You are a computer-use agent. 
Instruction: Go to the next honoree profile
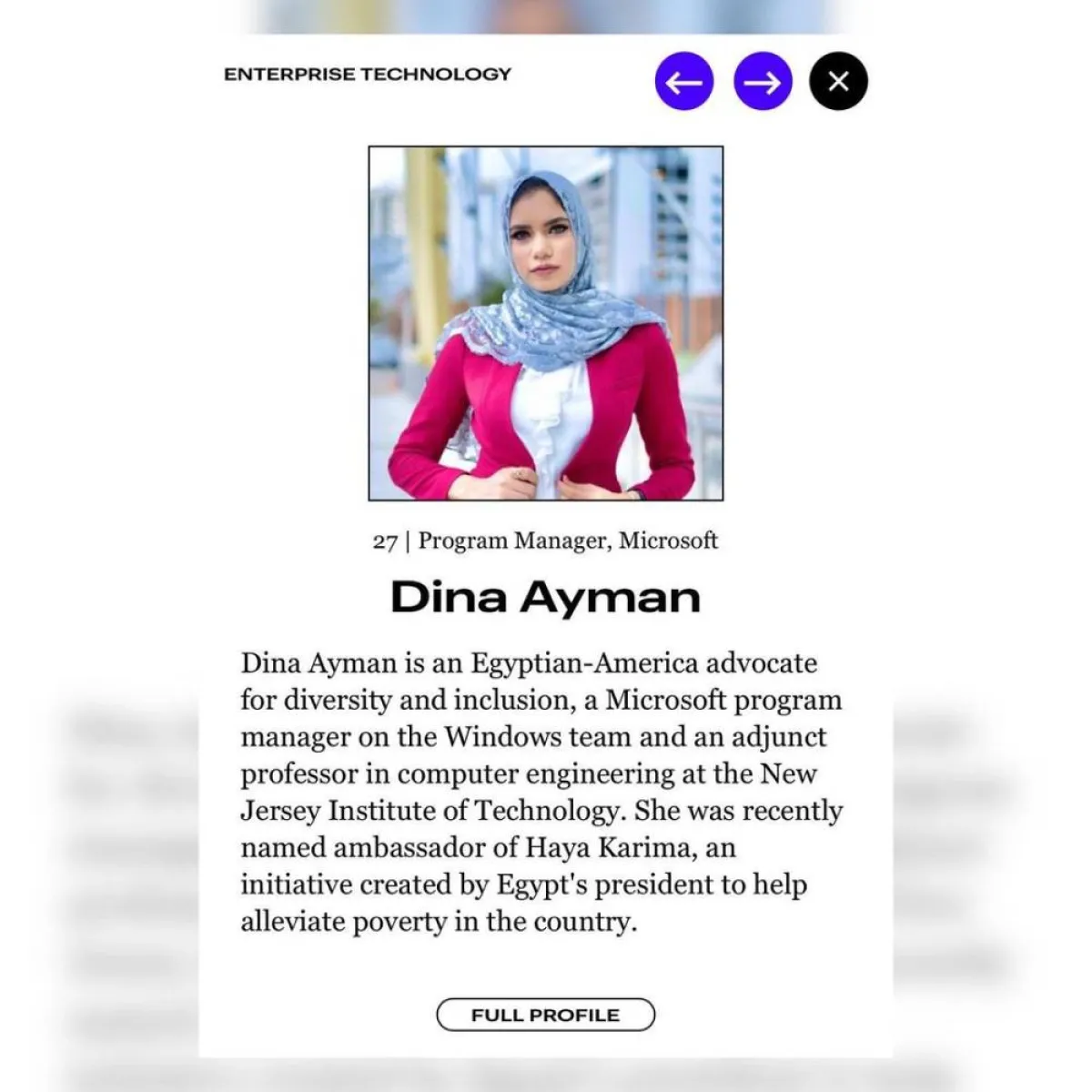tap(763, 82)
